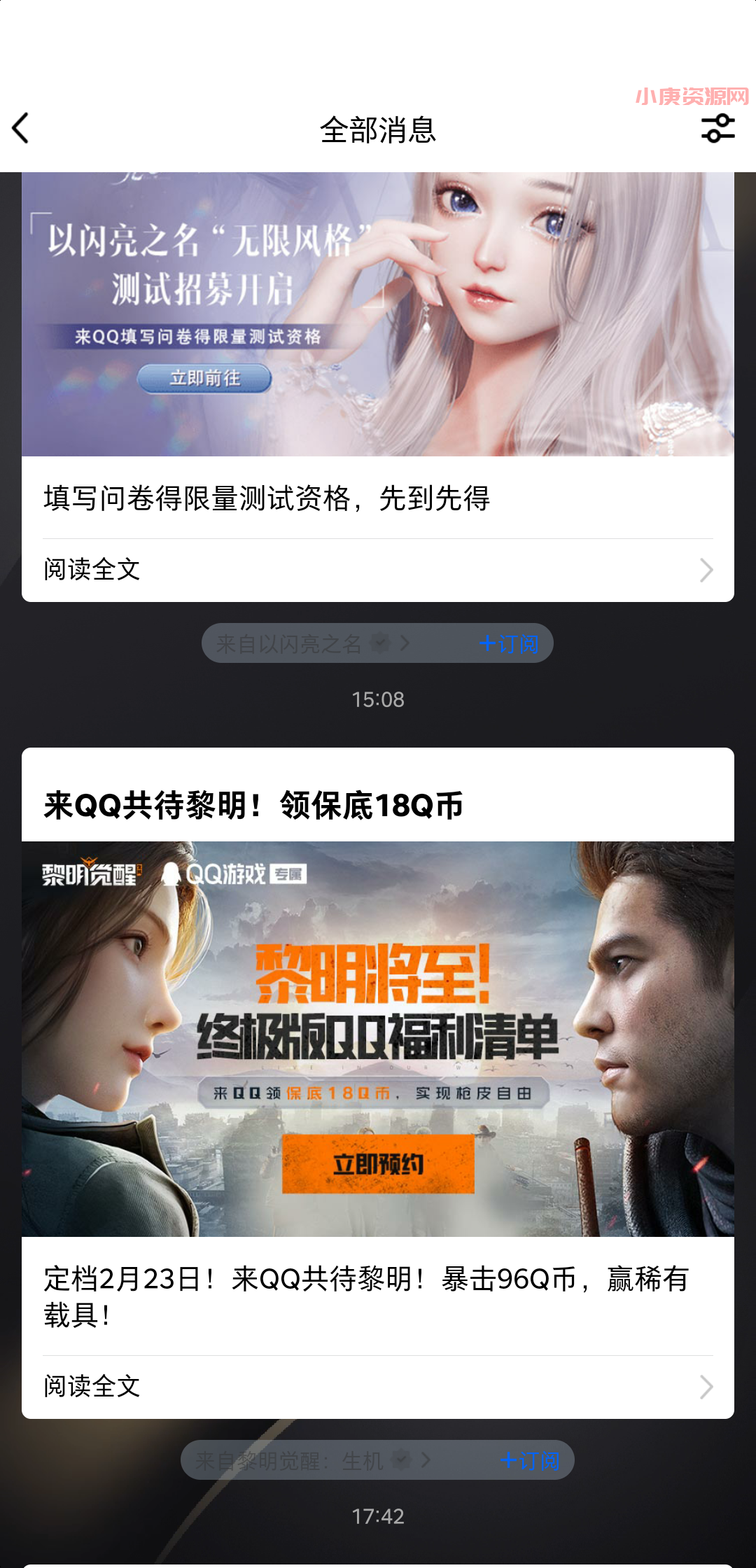This screenshot has width=756, height=1568.
Task: Click the 小庚资源网 watermark text
Action: tap(690, 94)
